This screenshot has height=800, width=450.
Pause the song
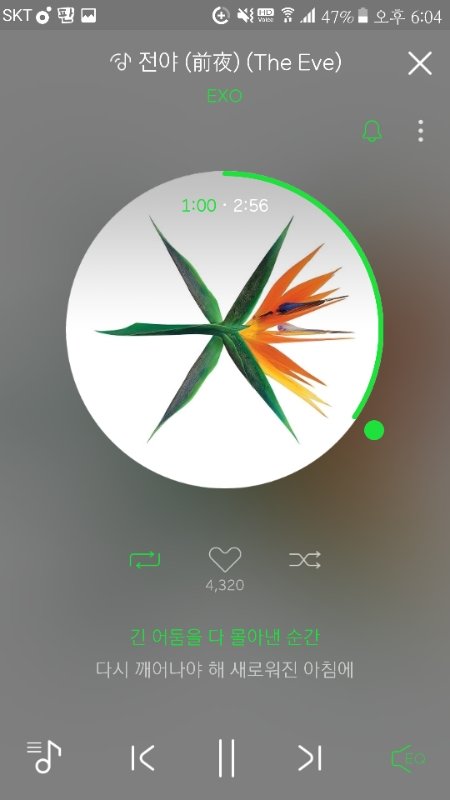[227, 758]
